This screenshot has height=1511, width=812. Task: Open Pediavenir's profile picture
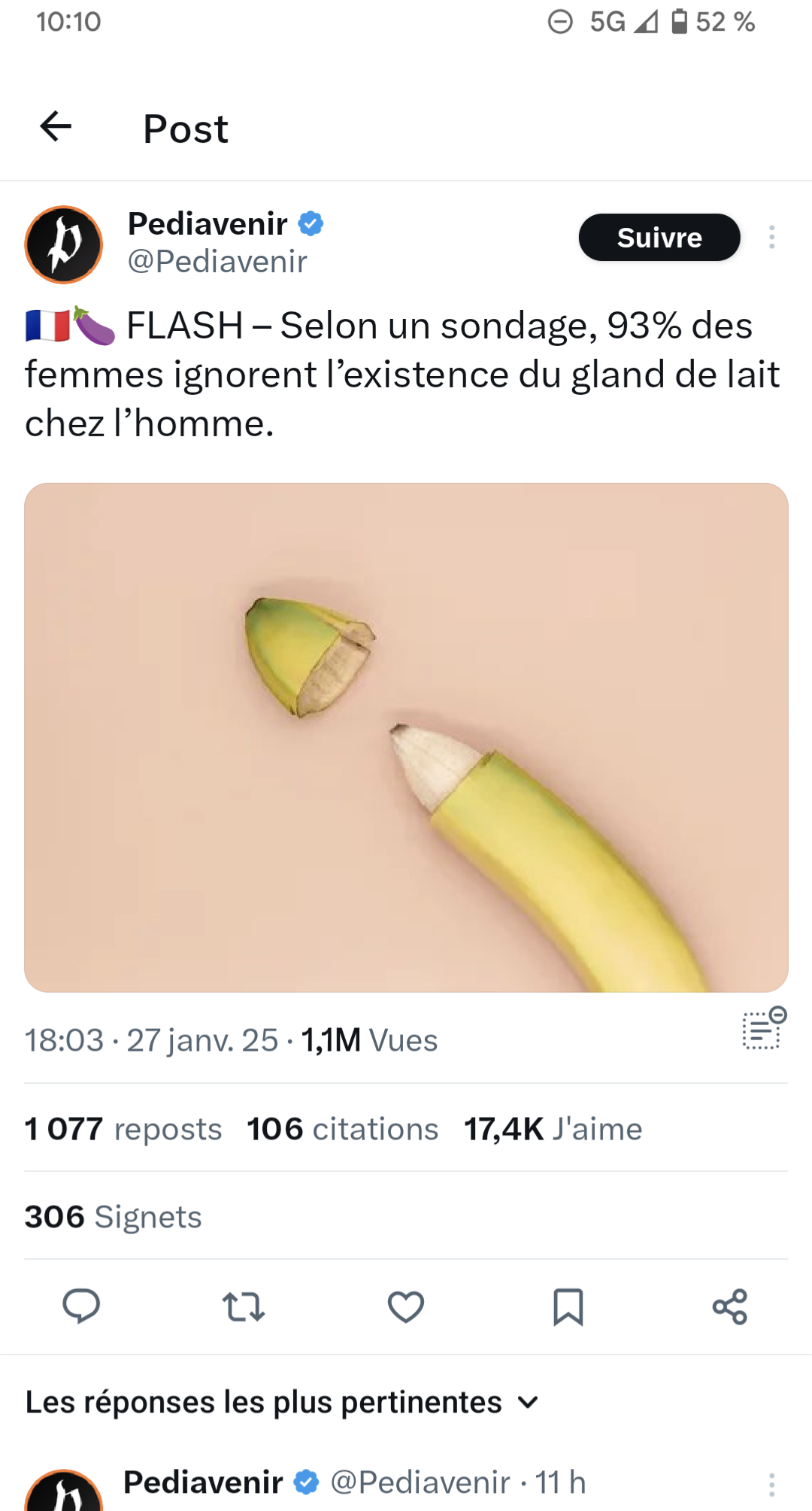(64, 244)
